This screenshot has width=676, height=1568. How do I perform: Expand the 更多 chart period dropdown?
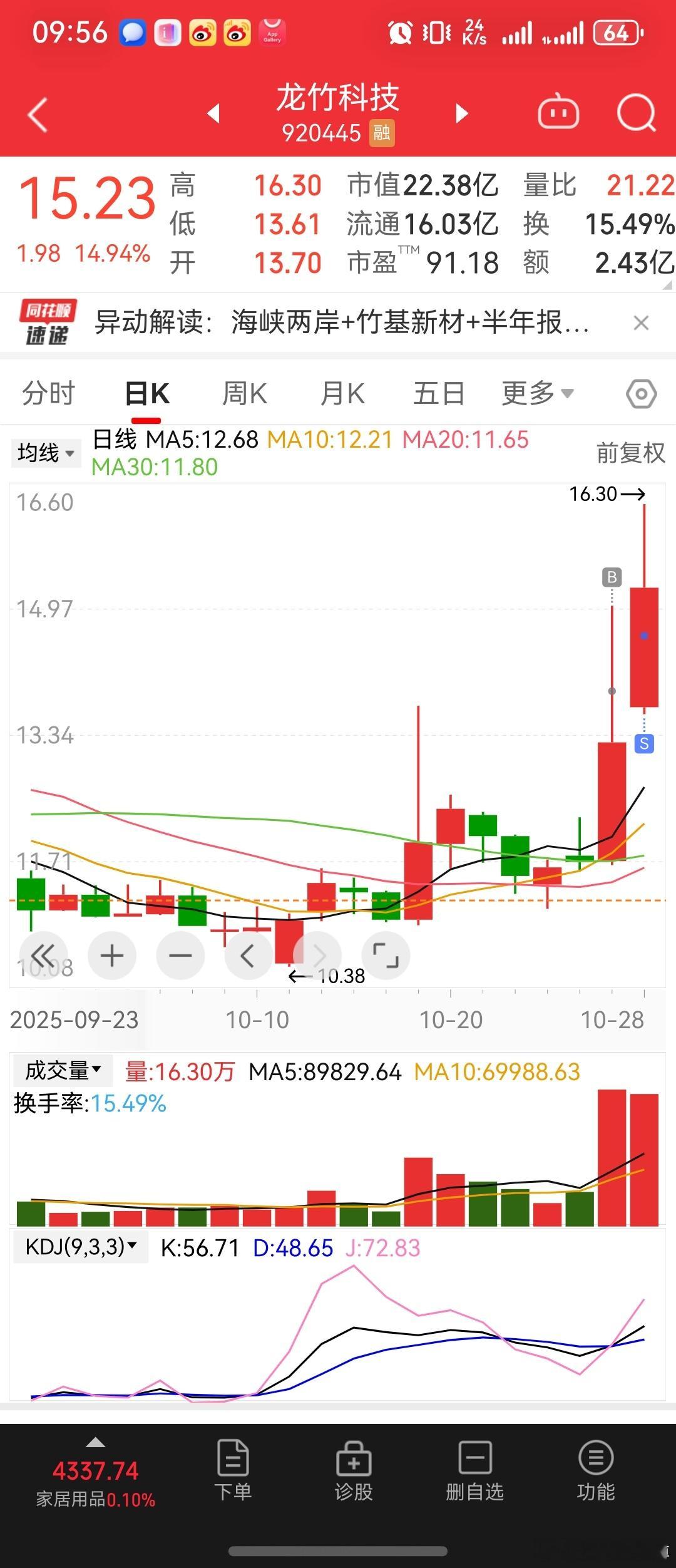[538, 393]
